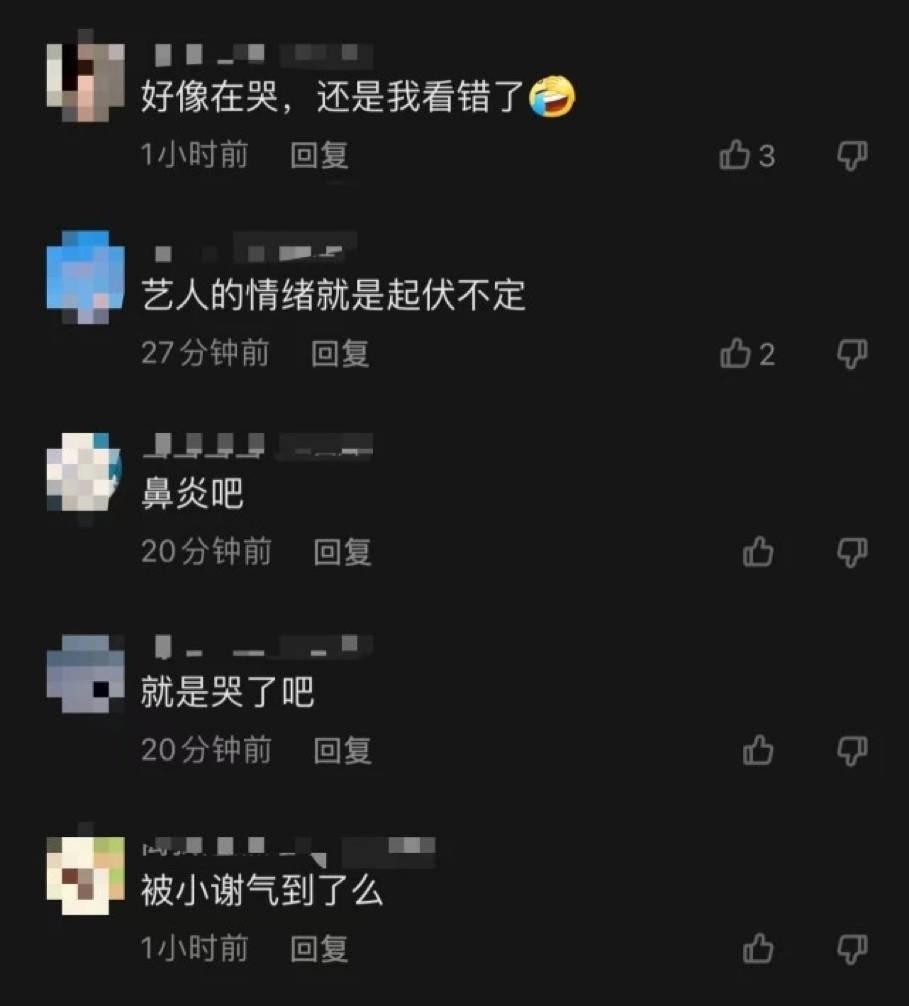Image resolution: width=909 pixels, height=1006 pixels.
Task: Dislike the comment '艺人的情绪就是起伏不定'
Action: click(851, 353)
